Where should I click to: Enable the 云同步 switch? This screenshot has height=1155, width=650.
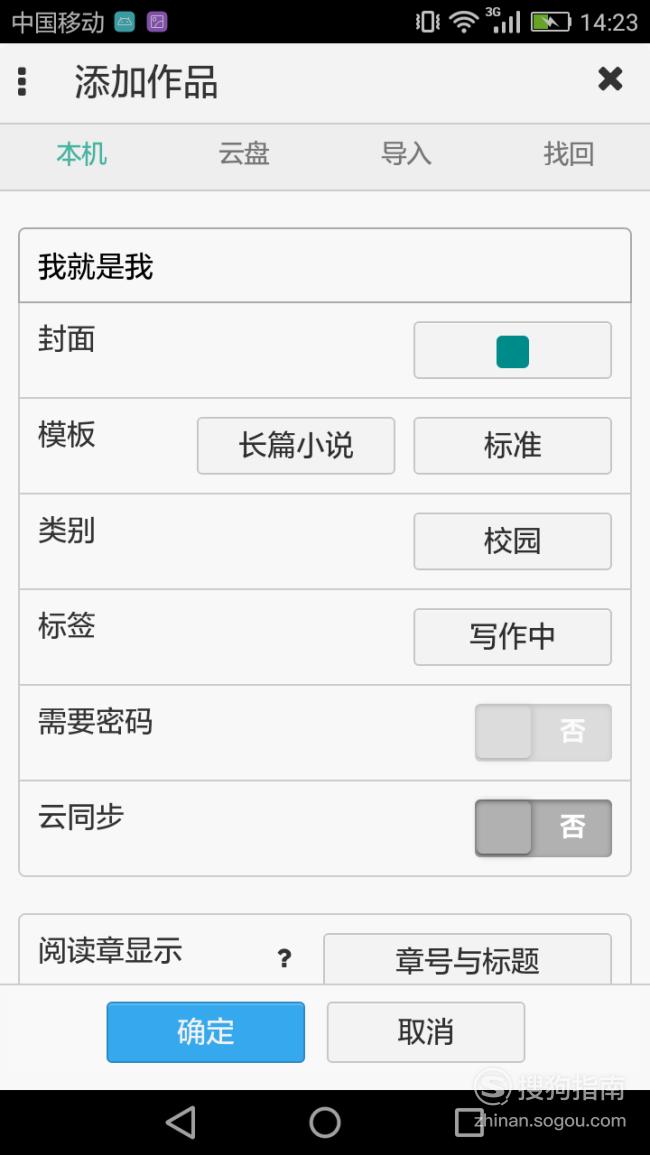coord(543,828)
